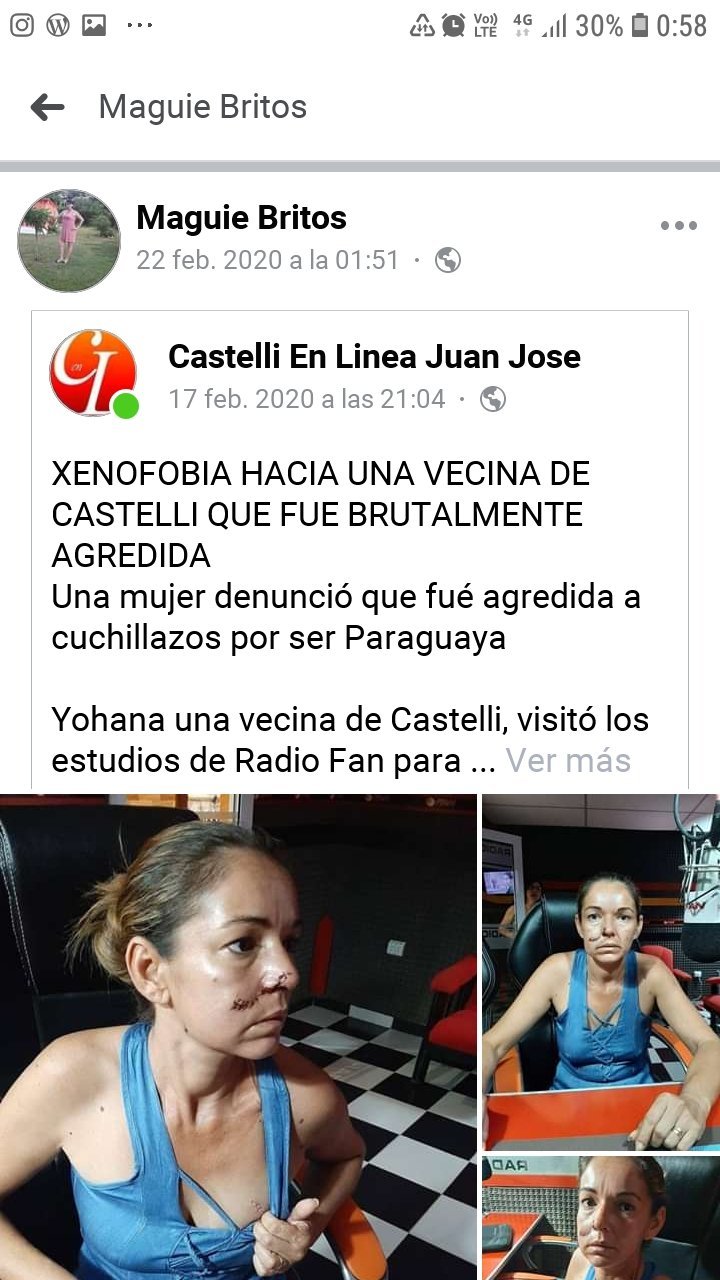Viewport: 720px width, 1280px height.
Task: Tap the Castelli En Linea logo avatar
Action: [92, 373]
